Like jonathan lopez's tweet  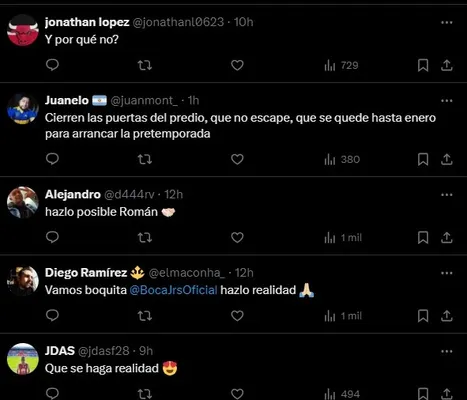pos(237,65)
